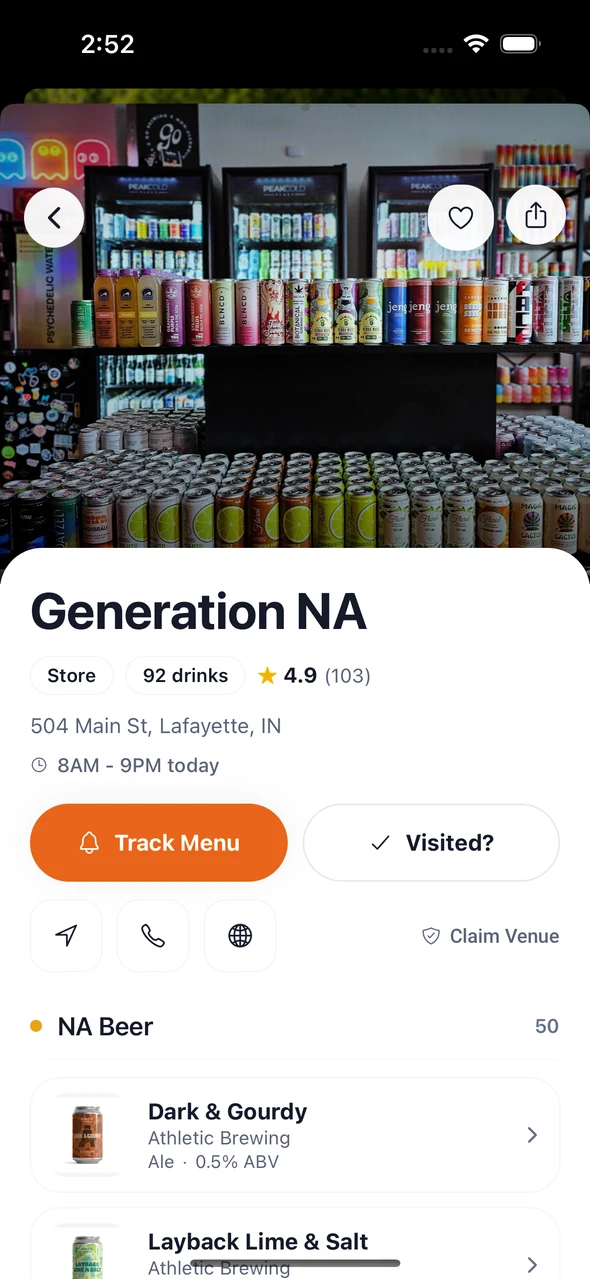This screenshot has height=1279, width=590.
Task: Open the Layback Lime & Salt drink
Action: click(x=295, y=1244)
